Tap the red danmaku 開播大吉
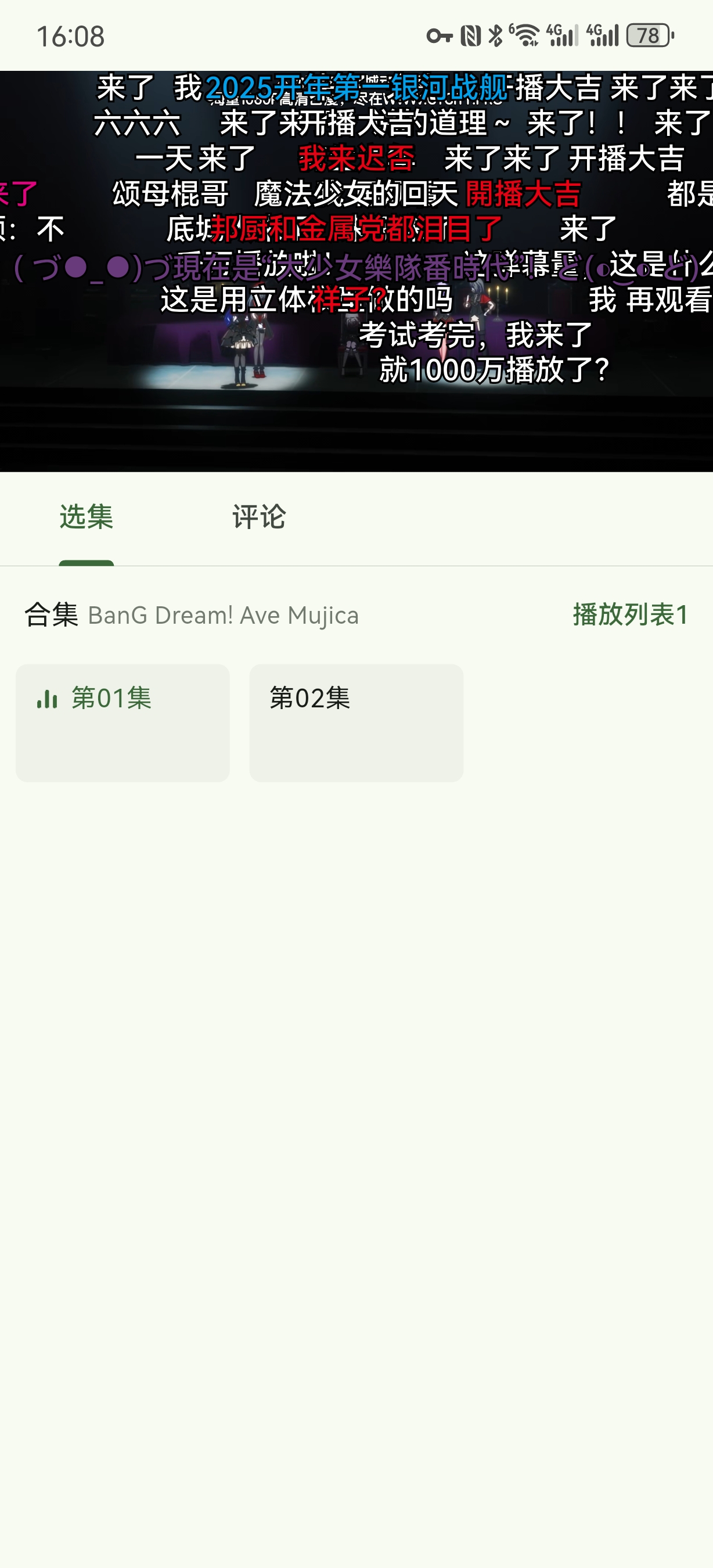The image size is (713, 1568). point(522,195)
